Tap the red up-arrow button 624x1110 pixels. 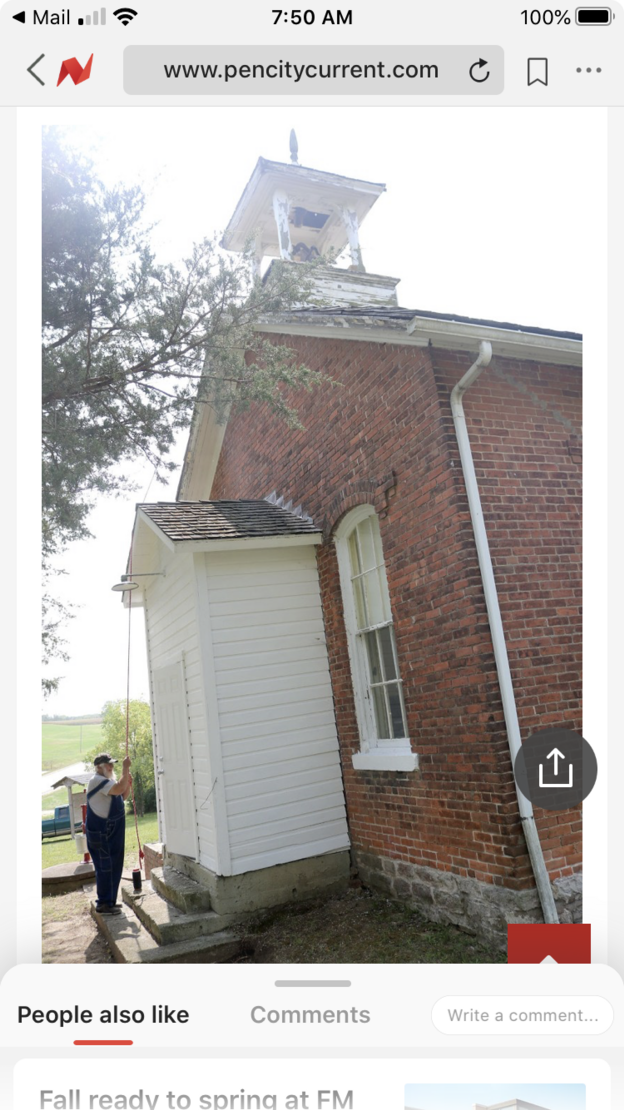[x=548, y=946]
